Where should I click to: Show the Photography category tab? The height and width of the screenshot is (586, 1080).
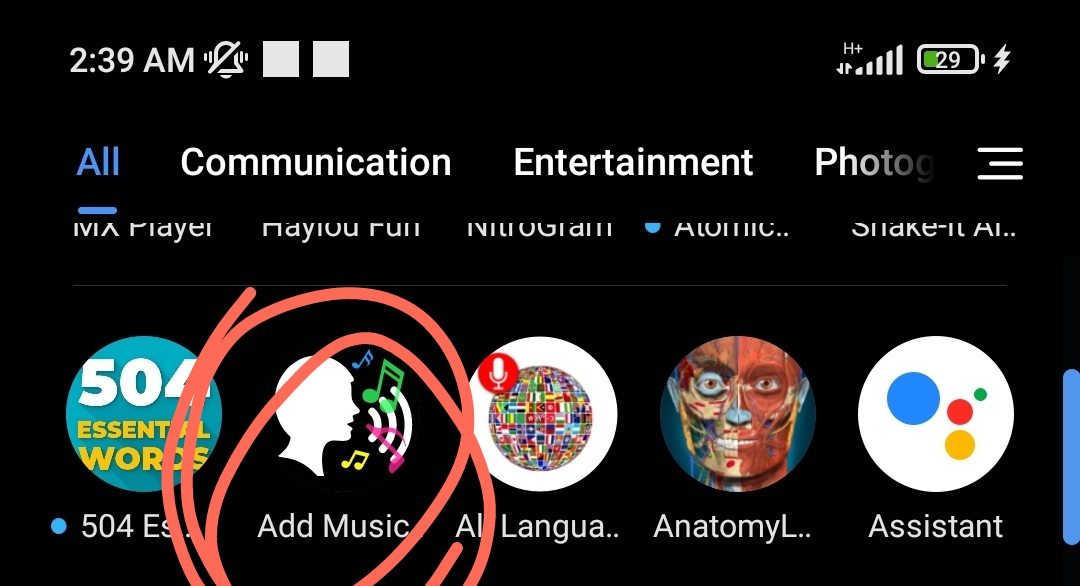(x=874, y=162)
